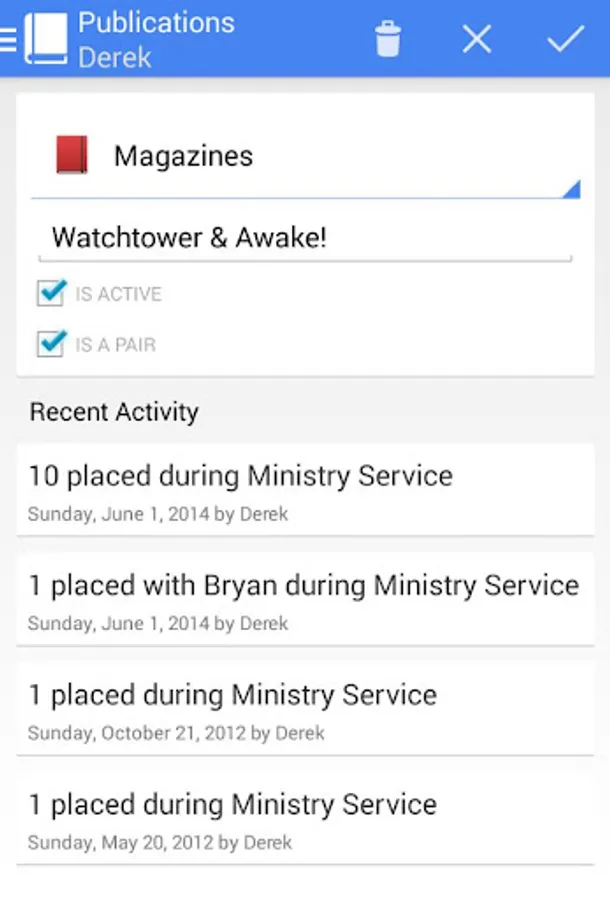The image size is (610, 900).
Task: Open the 1 placed with Bryan entry
Action: click(305, 600)
